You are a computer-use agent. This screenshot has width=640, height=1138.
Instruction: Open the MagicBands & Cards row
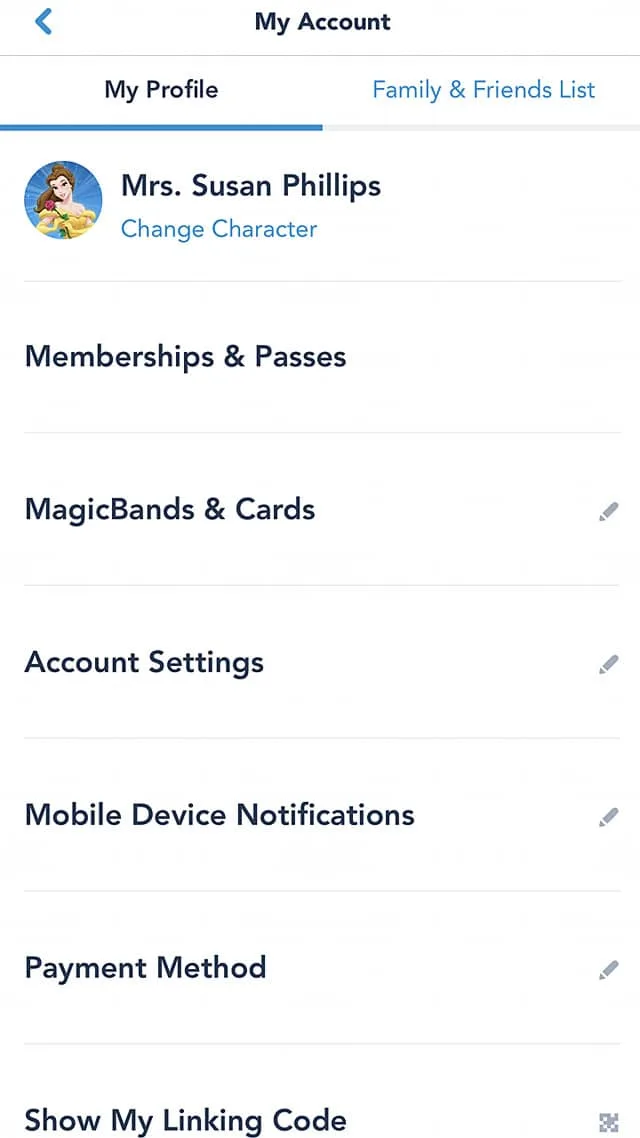(x=322, y=509)
